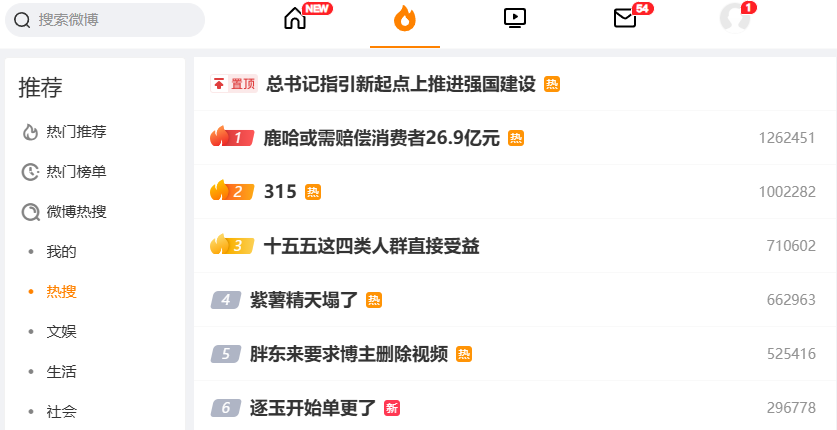Viewport: 837px width, 430px height.
Task: Open topic 十五五这四类人群直接受益
Action: pyautogui.click(x=372, y=246)
